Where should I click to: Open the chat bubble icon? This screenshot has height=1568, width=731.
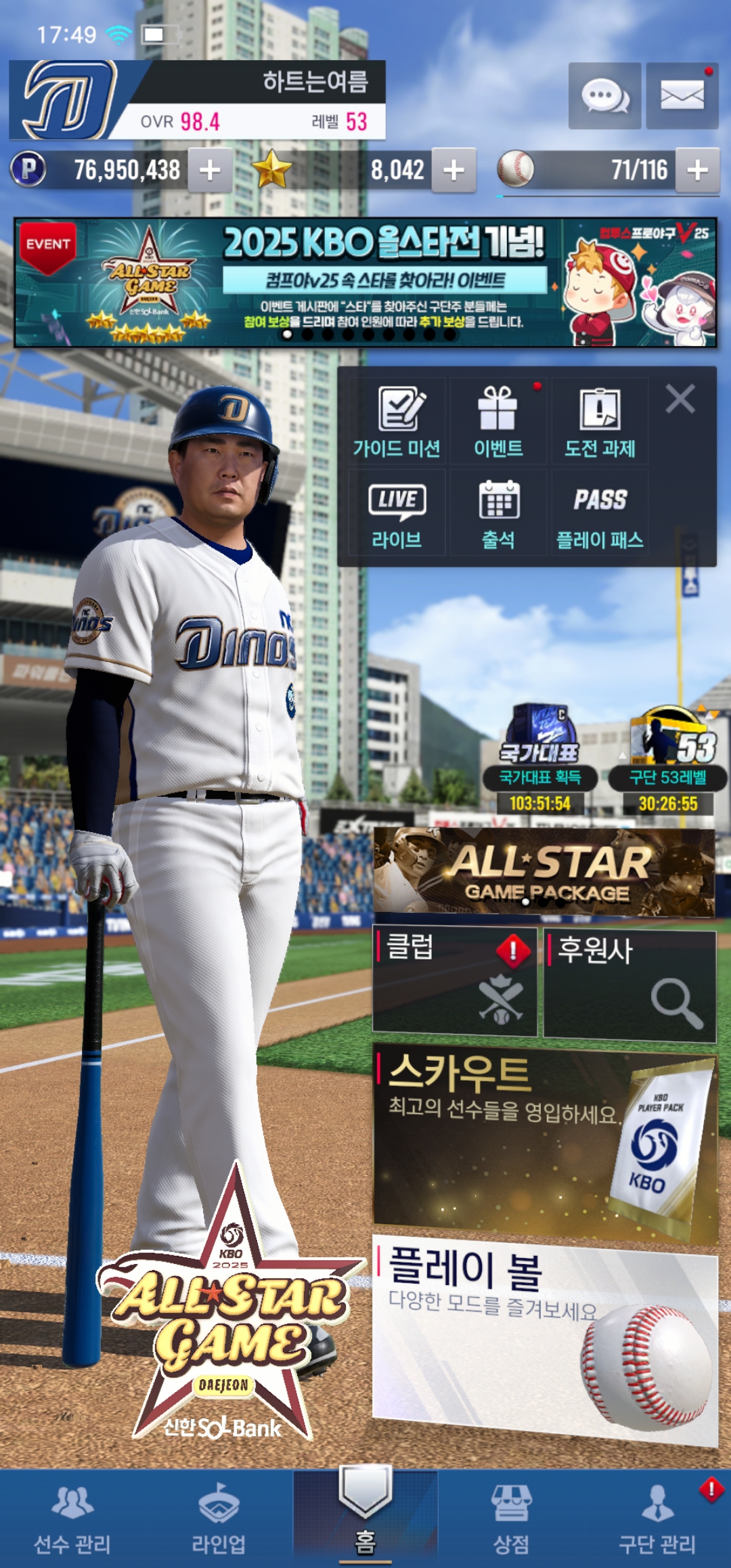[x=604, y=95]
